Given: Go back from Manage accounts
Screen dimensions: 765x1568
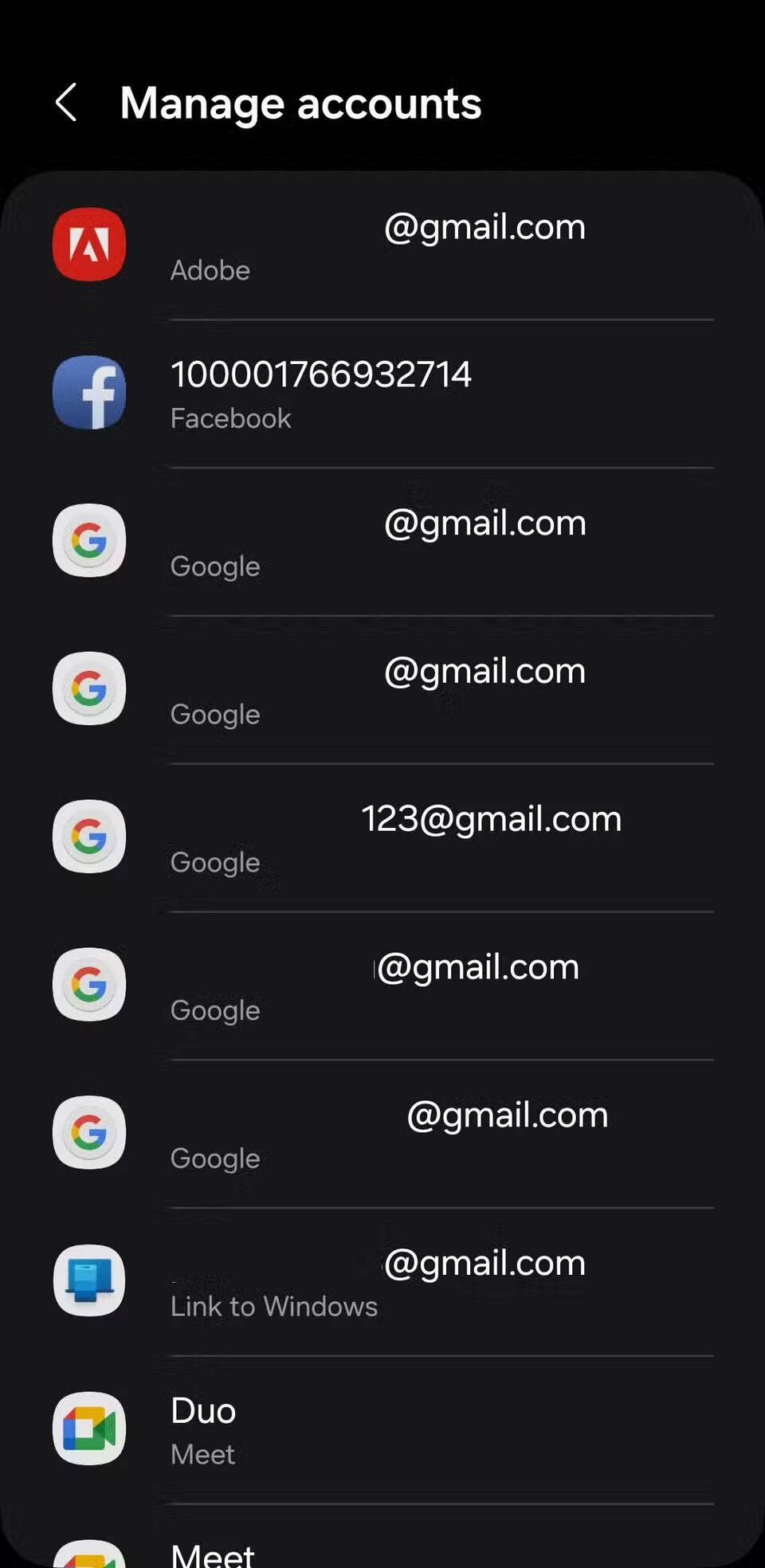Looking at the screenshot, I should 66,104.
